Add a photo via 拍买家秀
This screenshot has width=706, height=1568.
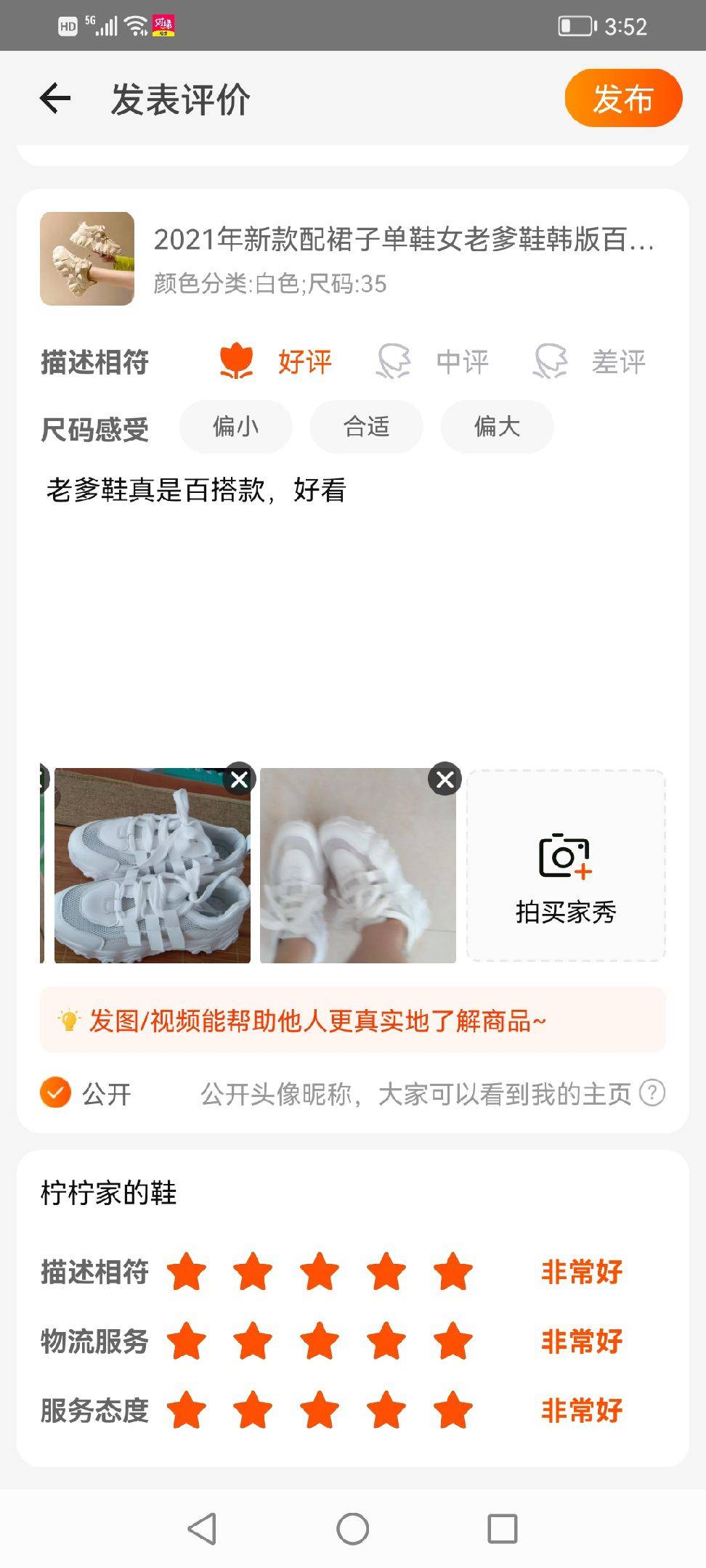[x=566, y=866]
